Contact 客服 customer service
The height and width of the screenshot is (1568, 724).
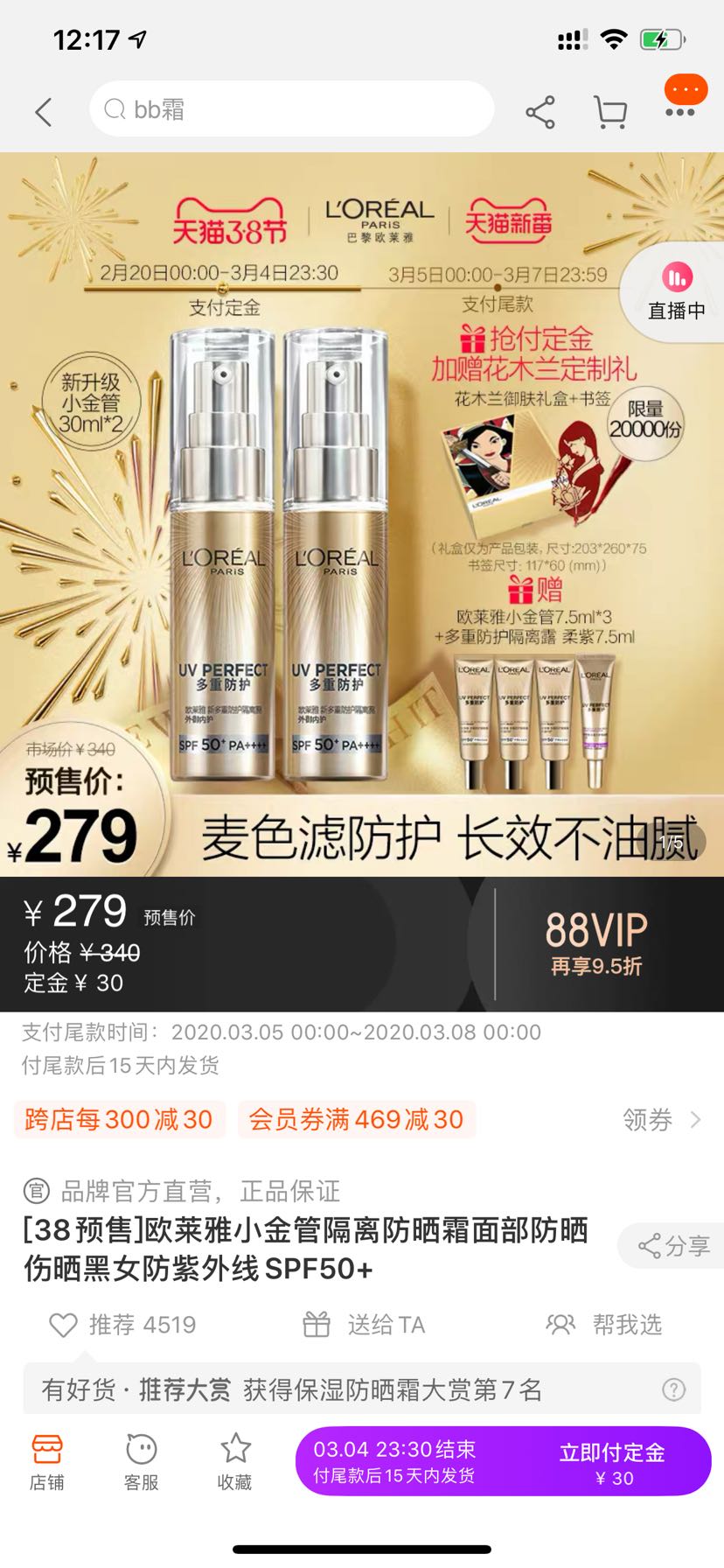(141, 1462)
